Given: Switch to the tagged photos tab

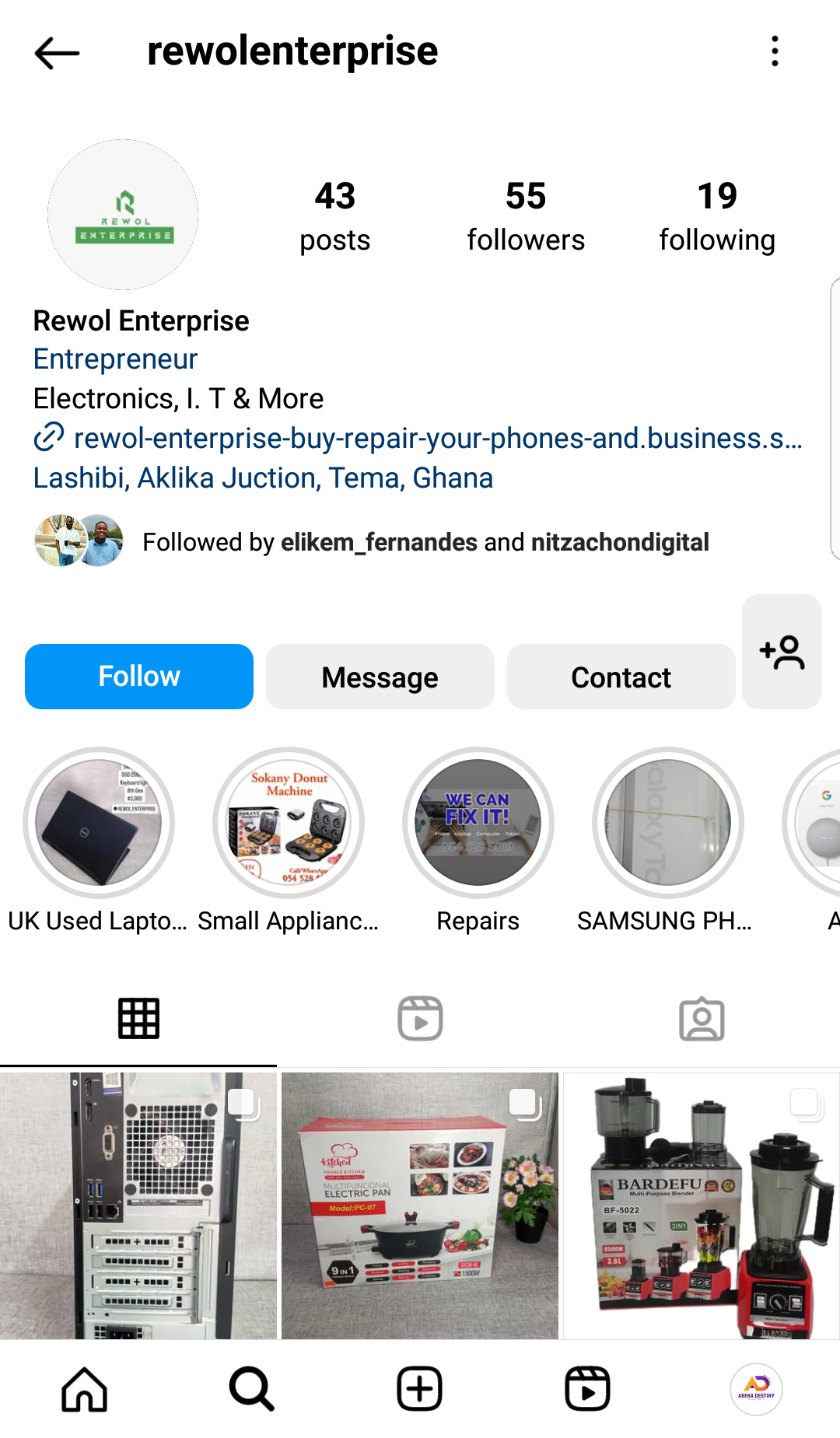Looking at the screenshot, I should pos(702,1018).
